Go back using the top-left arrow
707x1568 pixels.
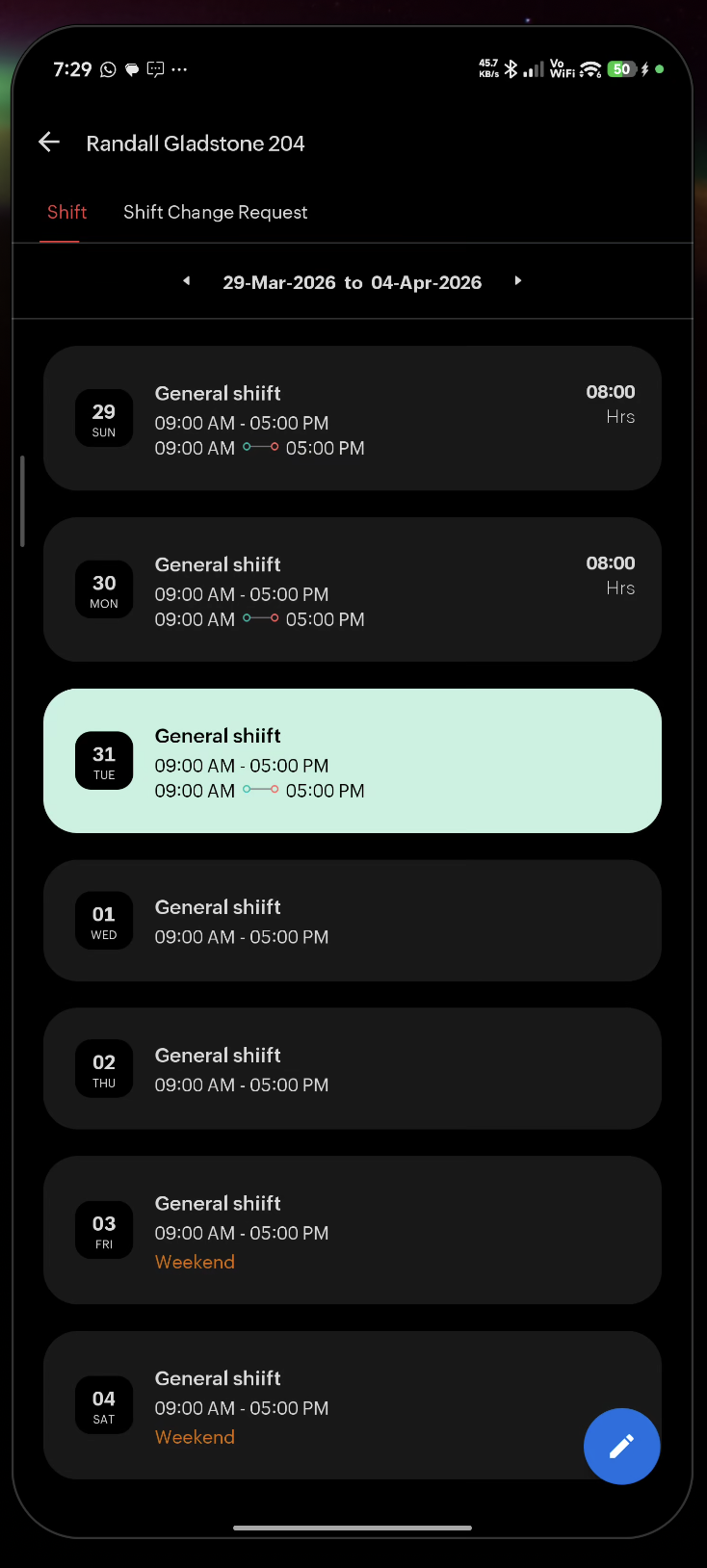[49, 143]
